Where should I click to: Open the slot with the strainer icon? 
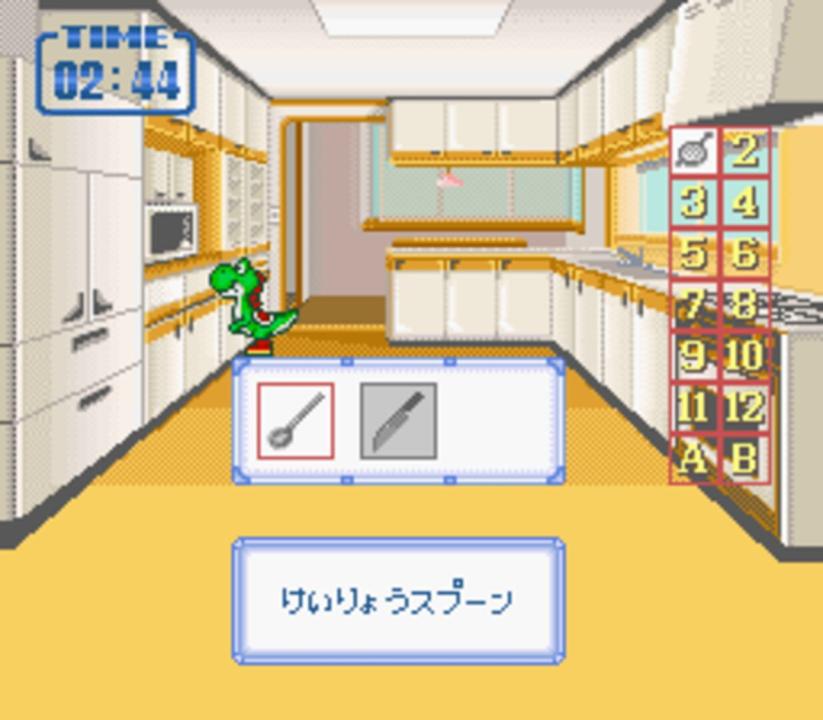click(693, 151)
